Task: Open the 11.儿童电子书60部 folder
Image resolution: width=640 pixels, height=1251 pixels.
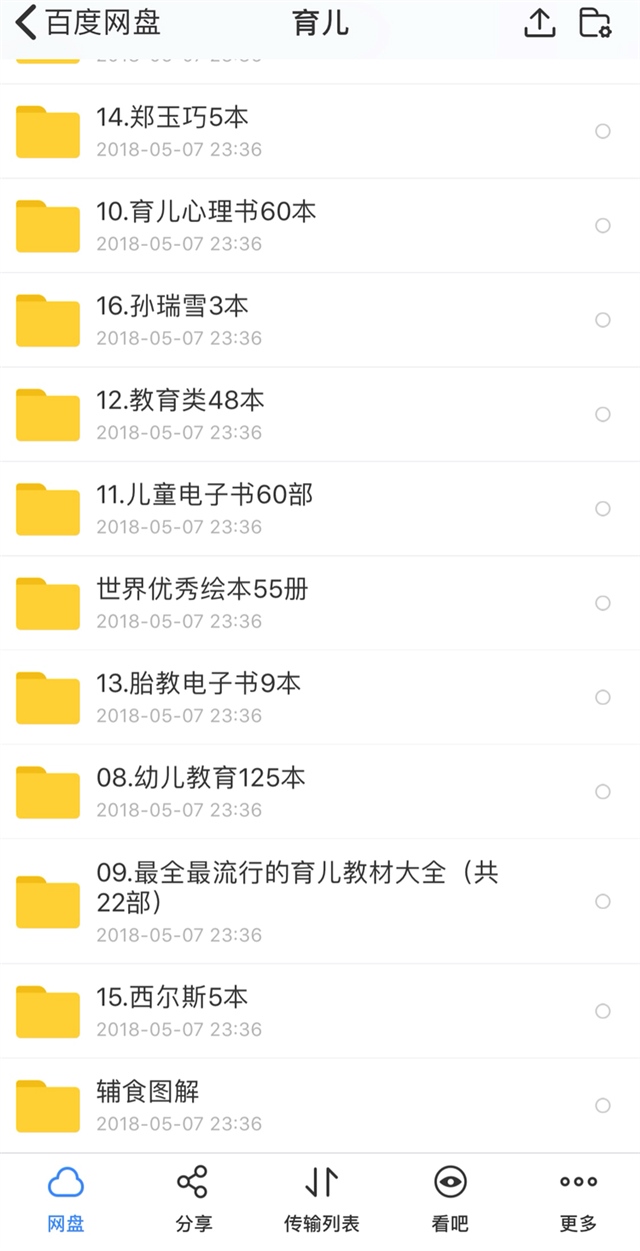Action: point(320,509)
